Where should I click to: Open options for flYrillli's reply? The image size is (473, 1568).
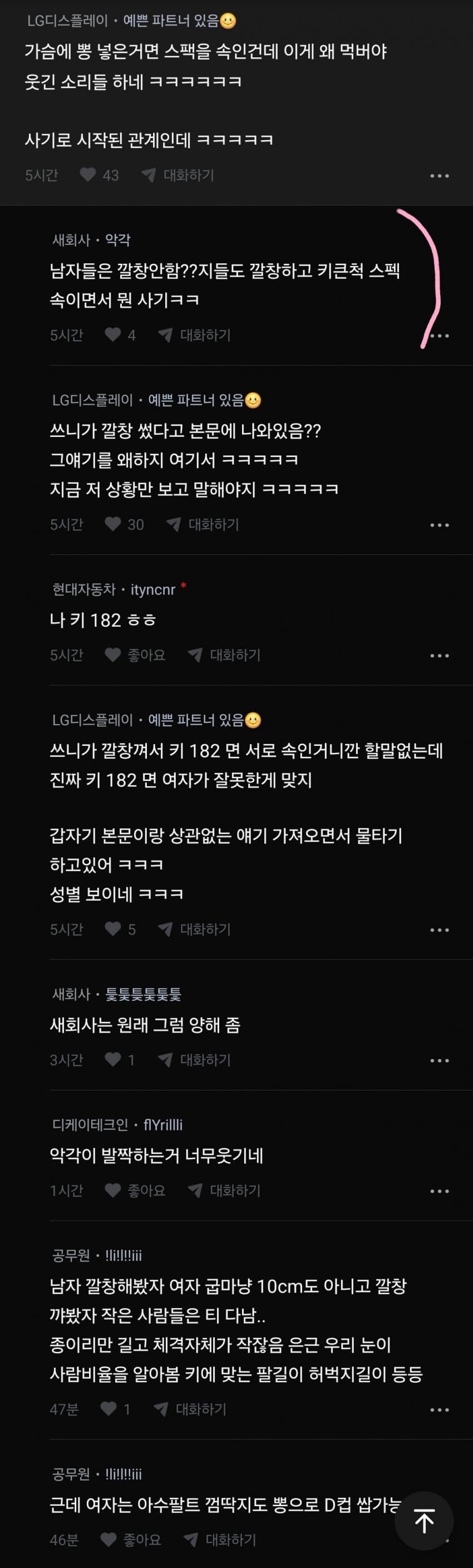point(439,1191)
